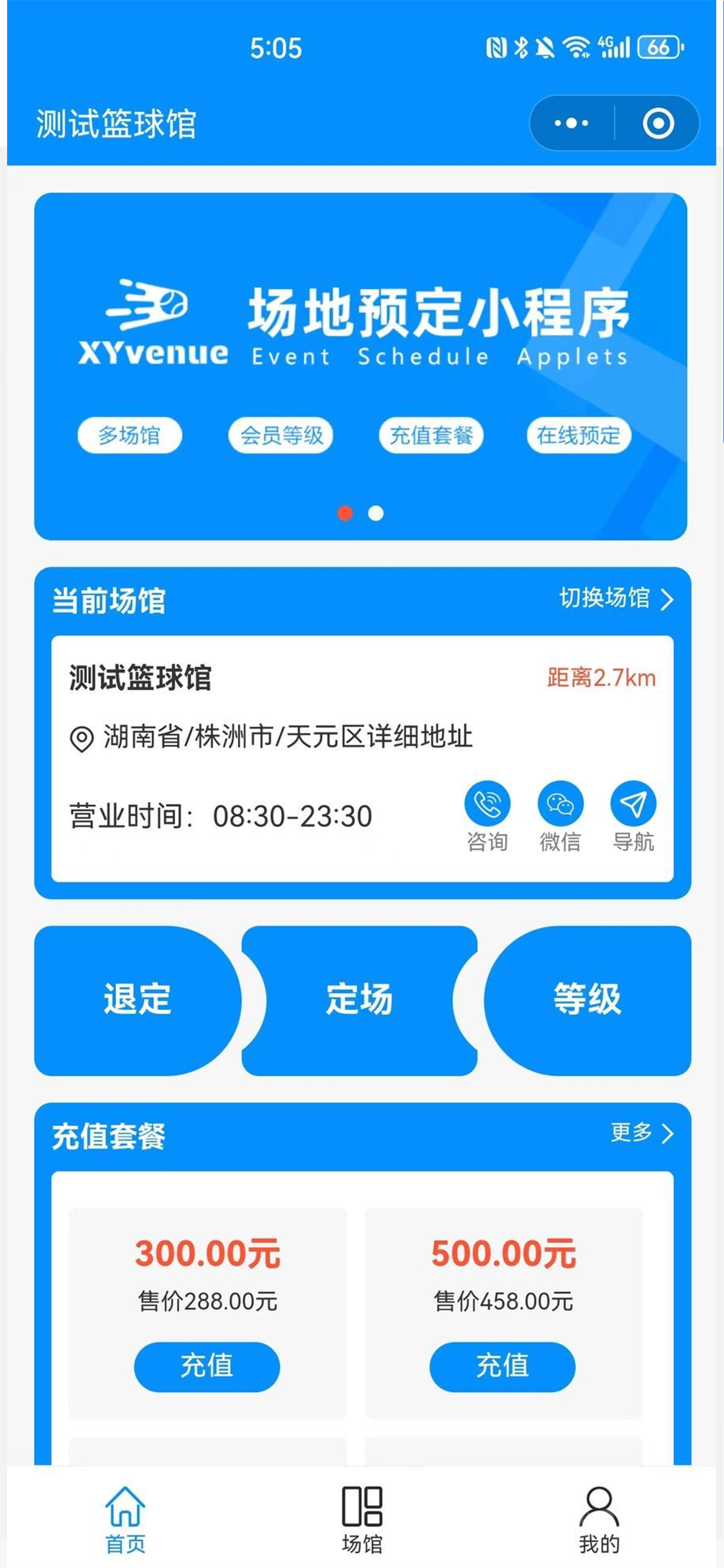Switch to the 首页 tab
Viewport: 724px width, 1568px height.
pos(125,1519)
